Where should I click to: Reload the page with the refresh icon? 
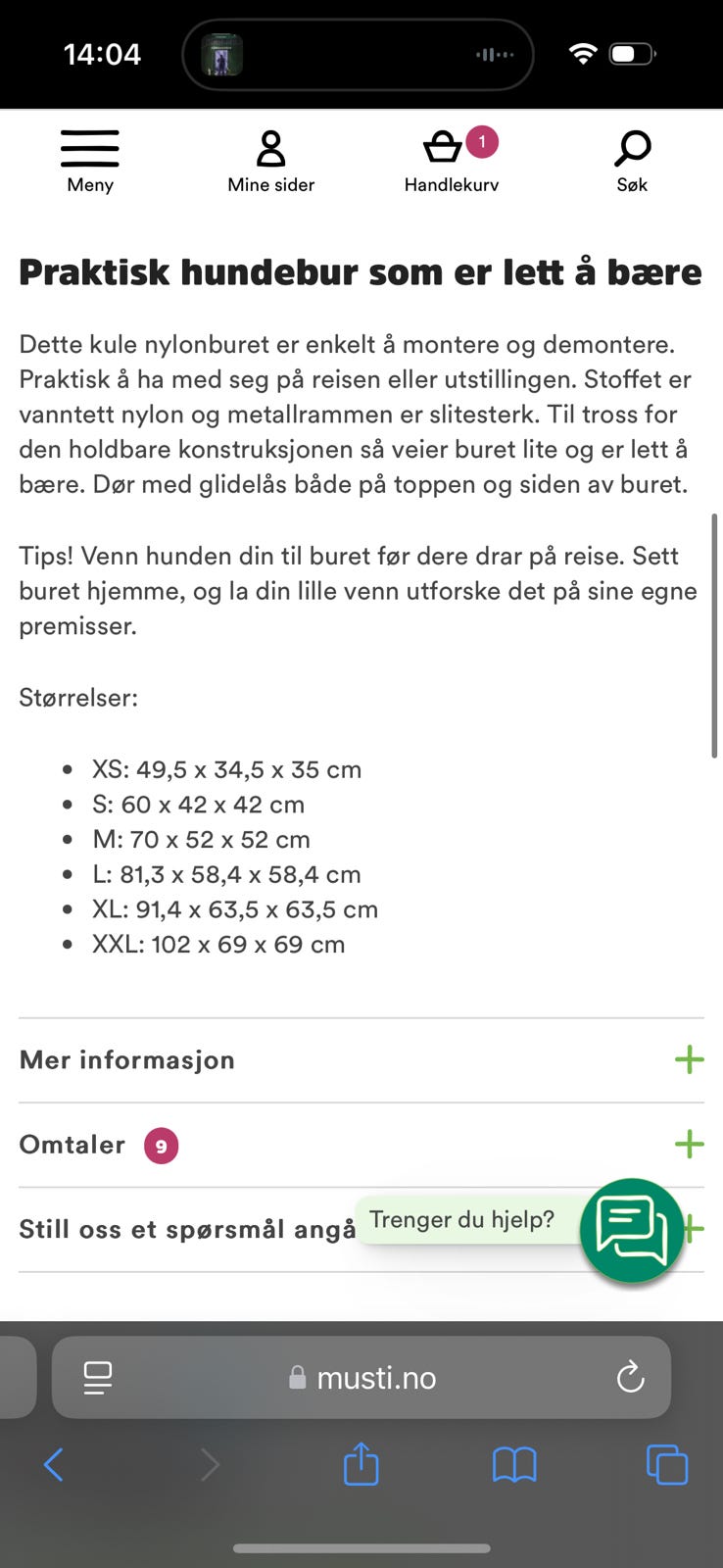631,1377
